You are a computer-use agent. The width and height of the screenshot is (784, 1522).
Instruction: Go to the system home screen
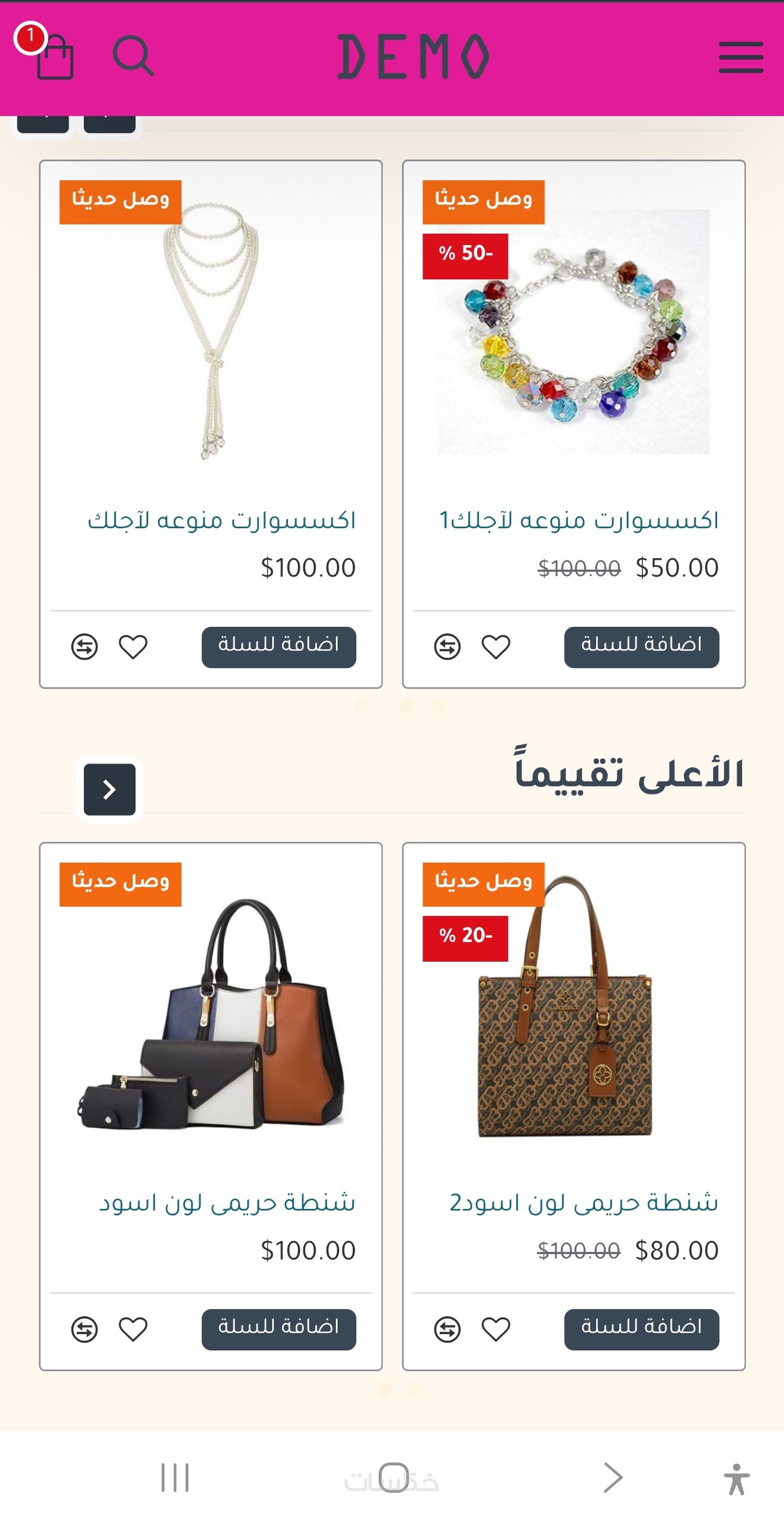click(x=394, y=1478)
